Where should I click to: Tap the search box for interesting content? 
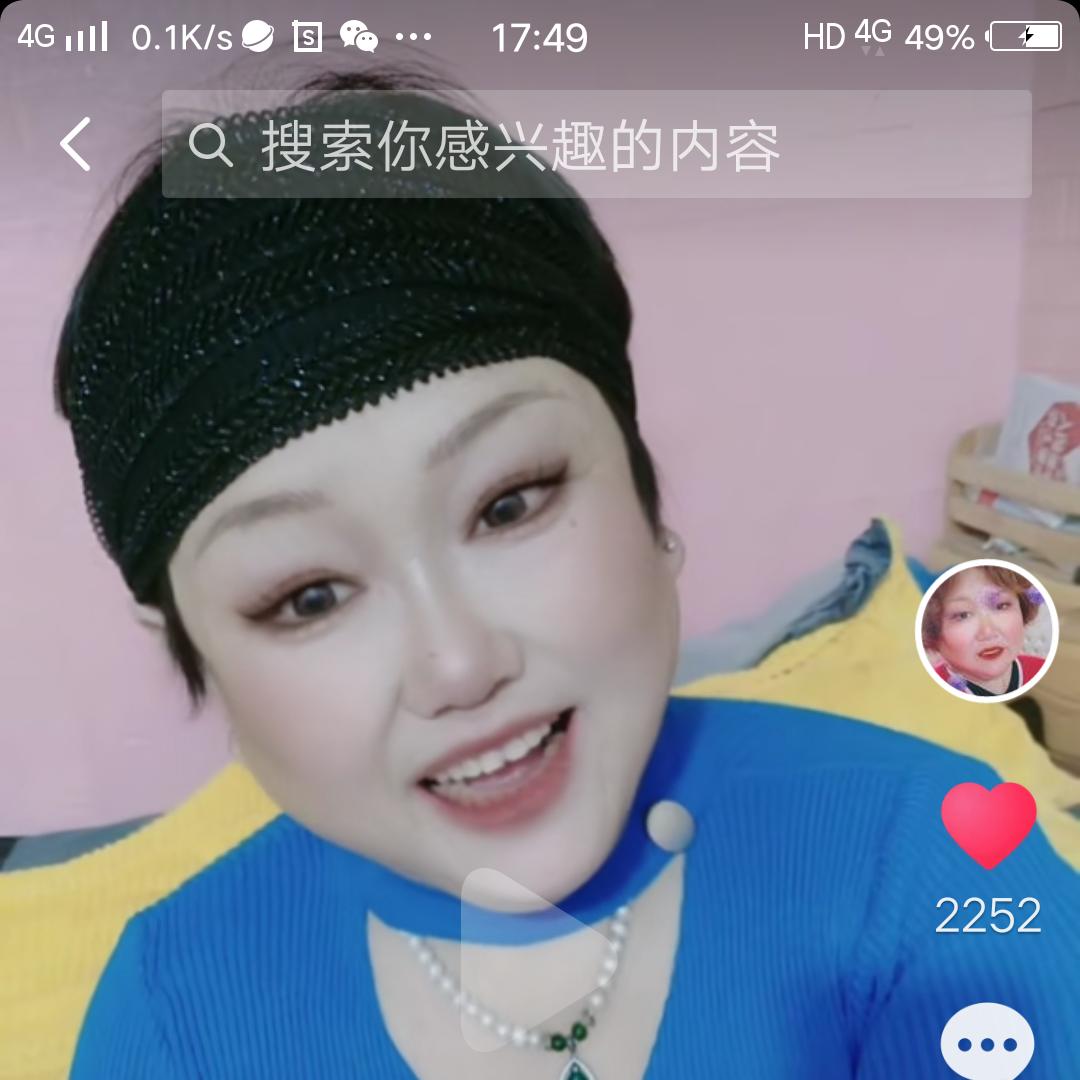pos(596,145)
